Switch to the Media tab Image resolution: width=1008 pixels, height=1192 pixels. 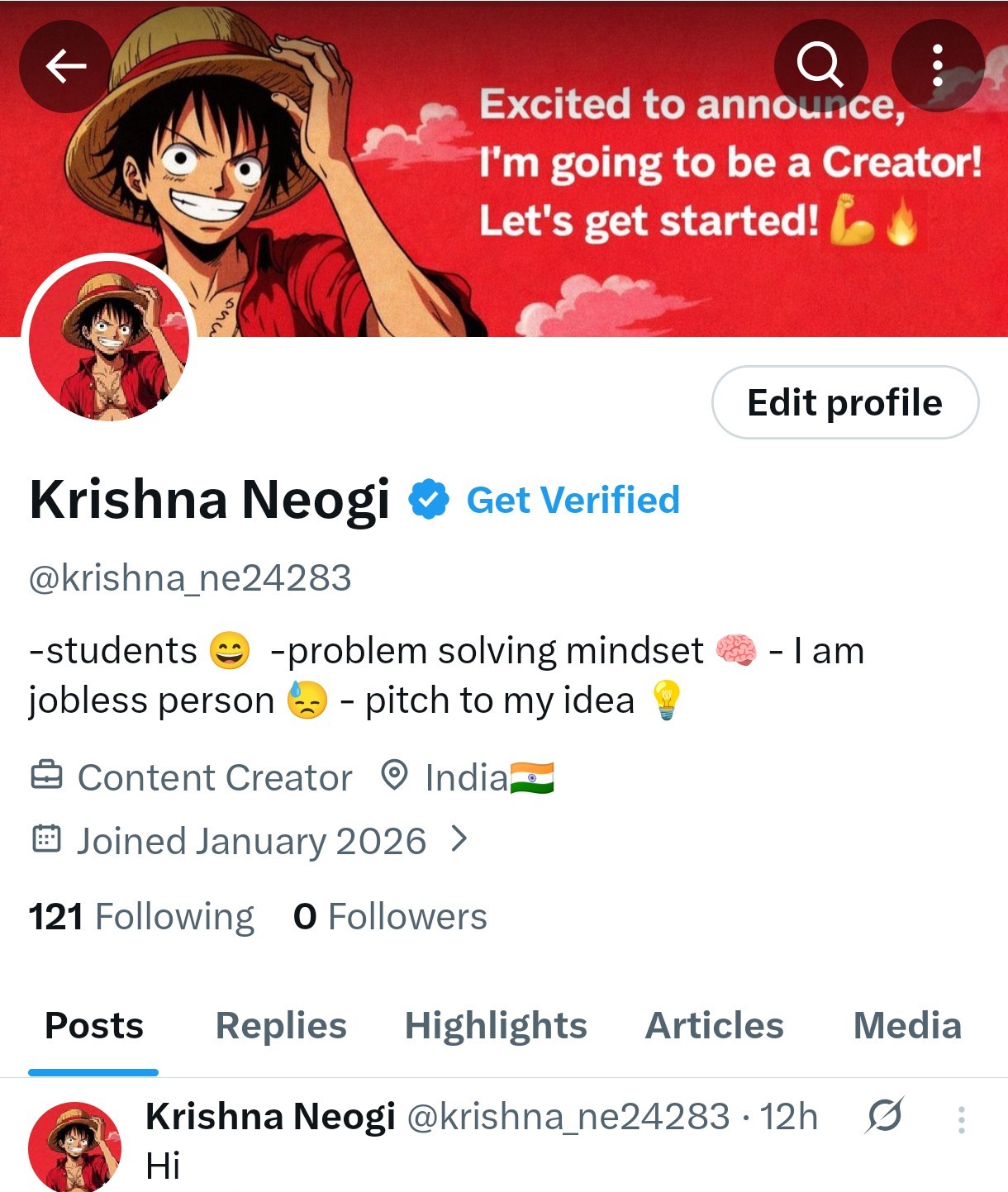tap(907, 1026)
